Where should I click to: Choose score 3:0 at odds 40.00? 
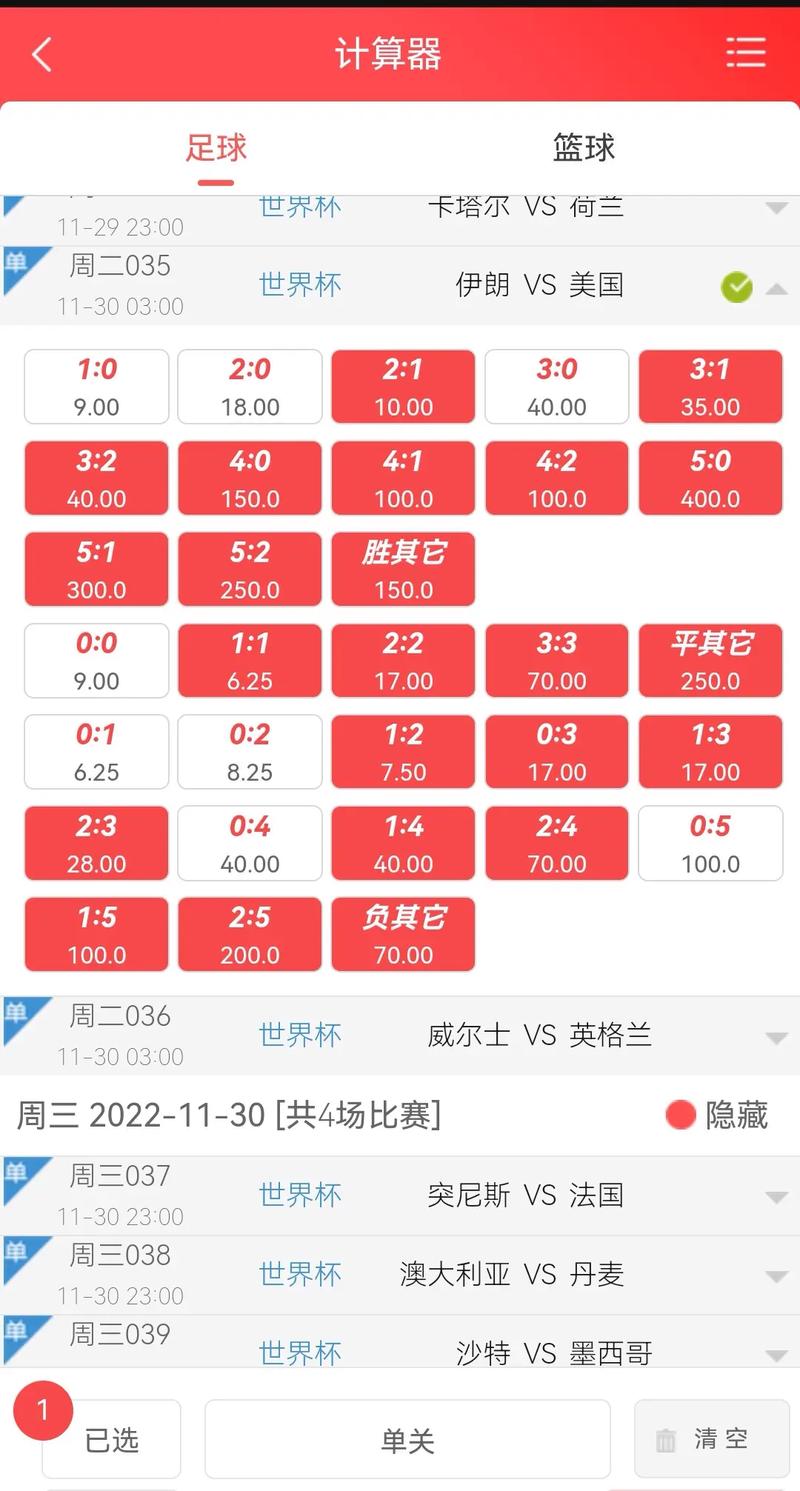557,386
